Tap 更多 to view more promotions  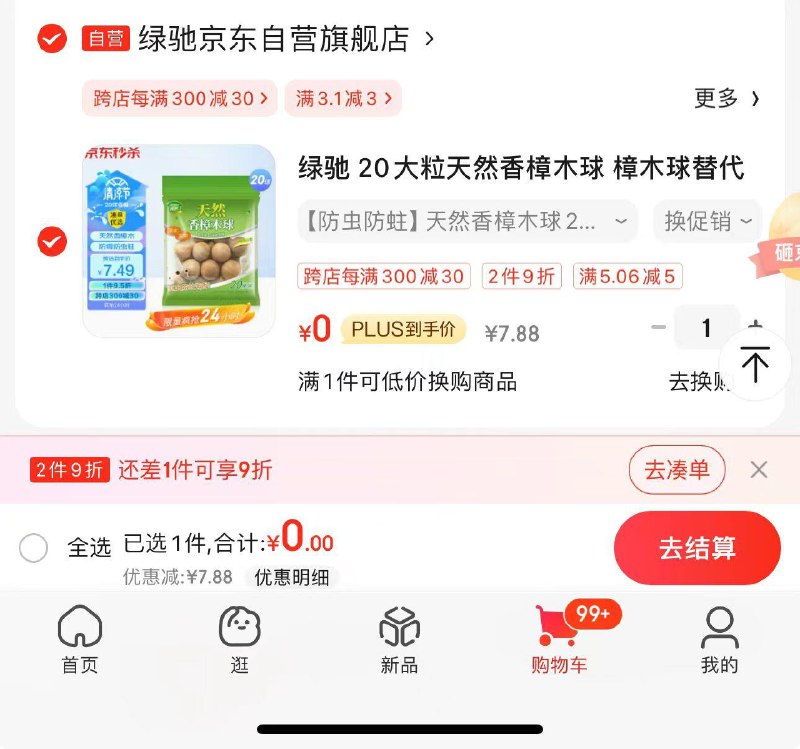[727, 98]
